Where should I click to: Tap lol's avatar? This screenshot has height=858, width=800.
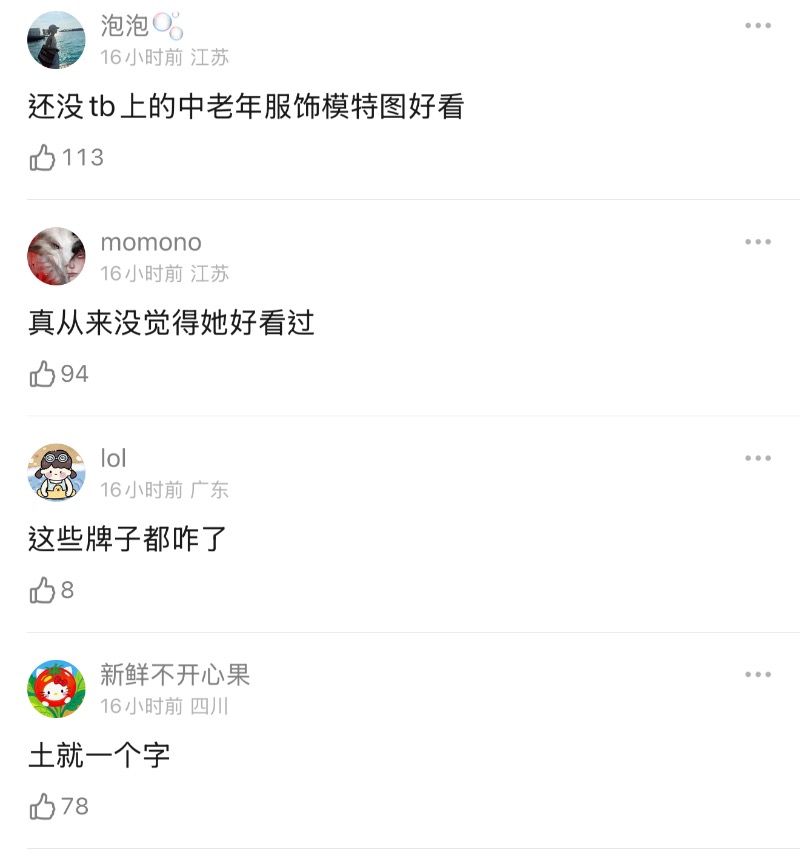coord(56,472)
